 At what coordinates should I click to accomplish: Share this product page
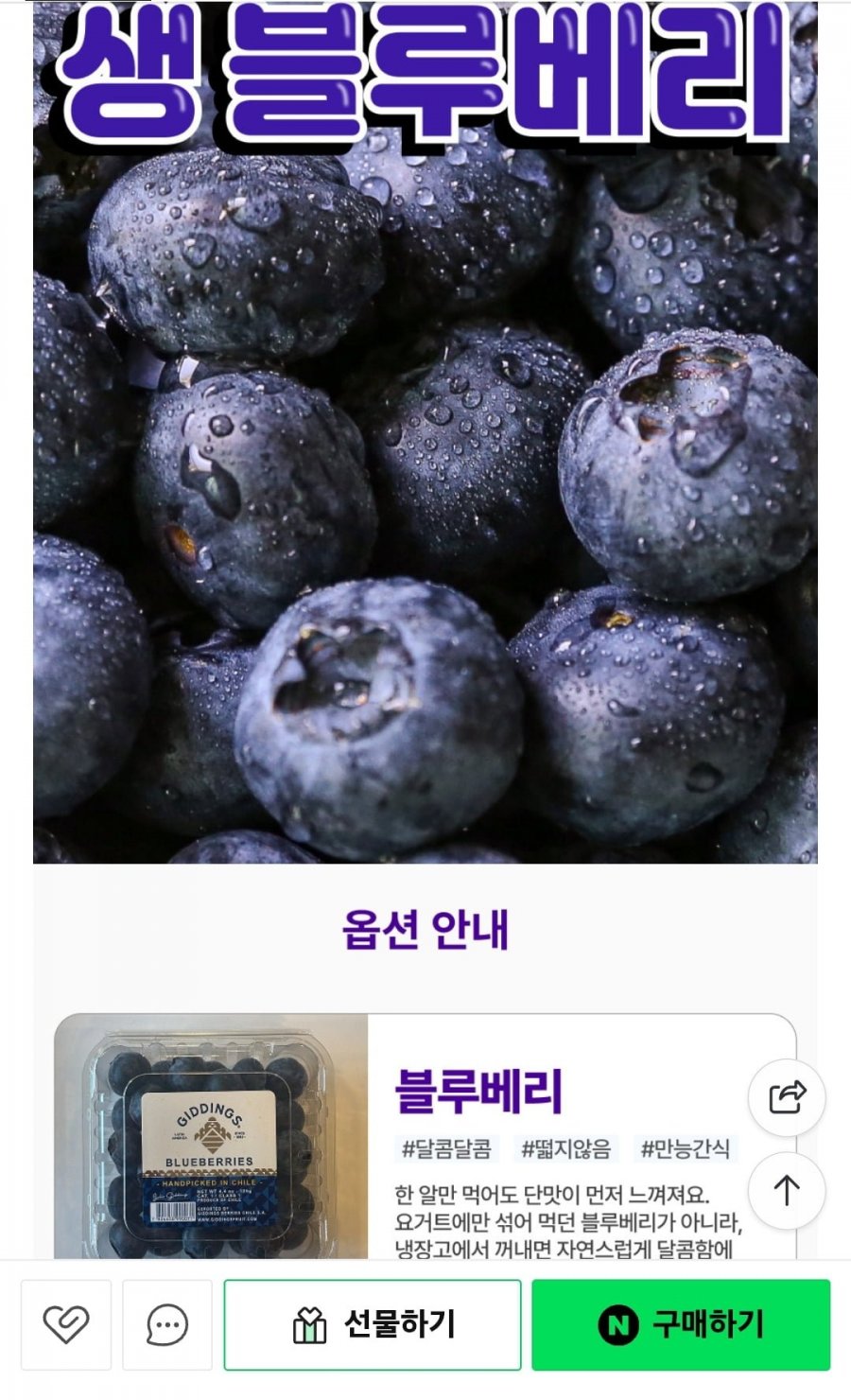point(787,1097)
